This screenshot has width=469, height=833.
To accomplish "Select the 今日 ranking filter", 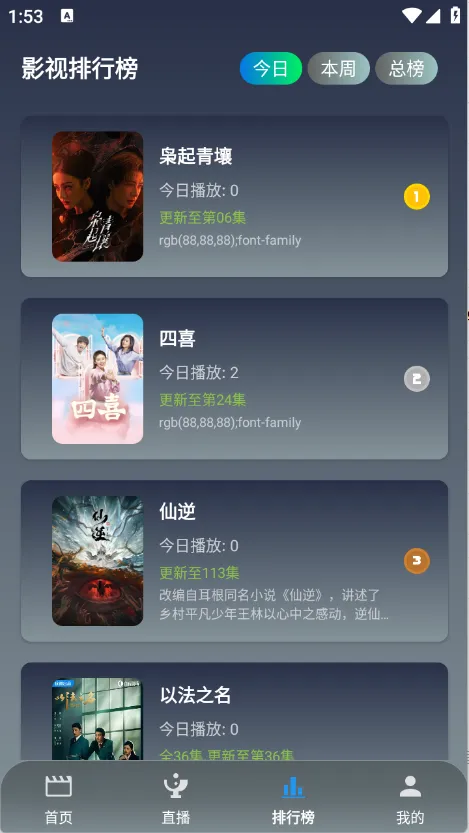I will (271, 69).
